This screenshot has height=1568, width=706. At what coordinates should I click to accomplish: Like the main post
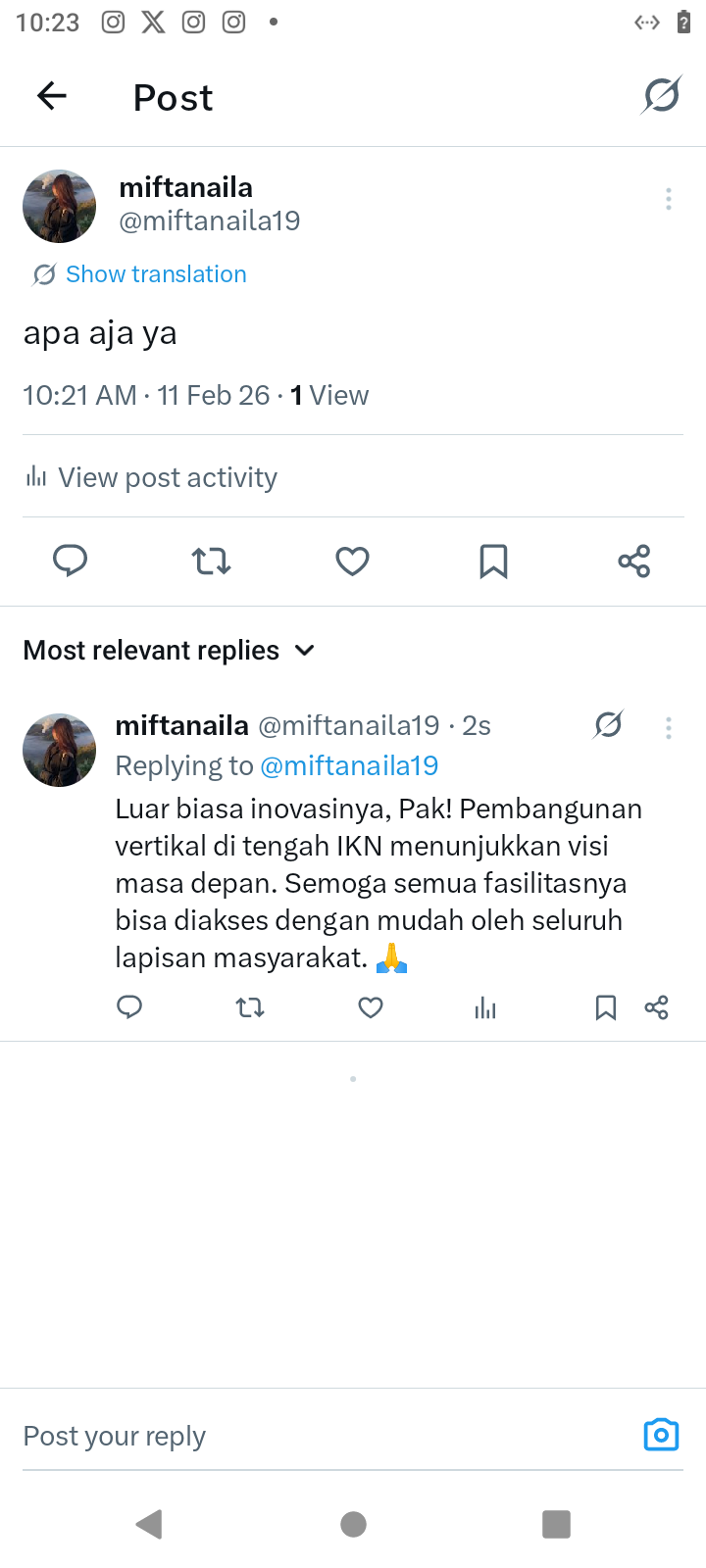pos(352,561)
